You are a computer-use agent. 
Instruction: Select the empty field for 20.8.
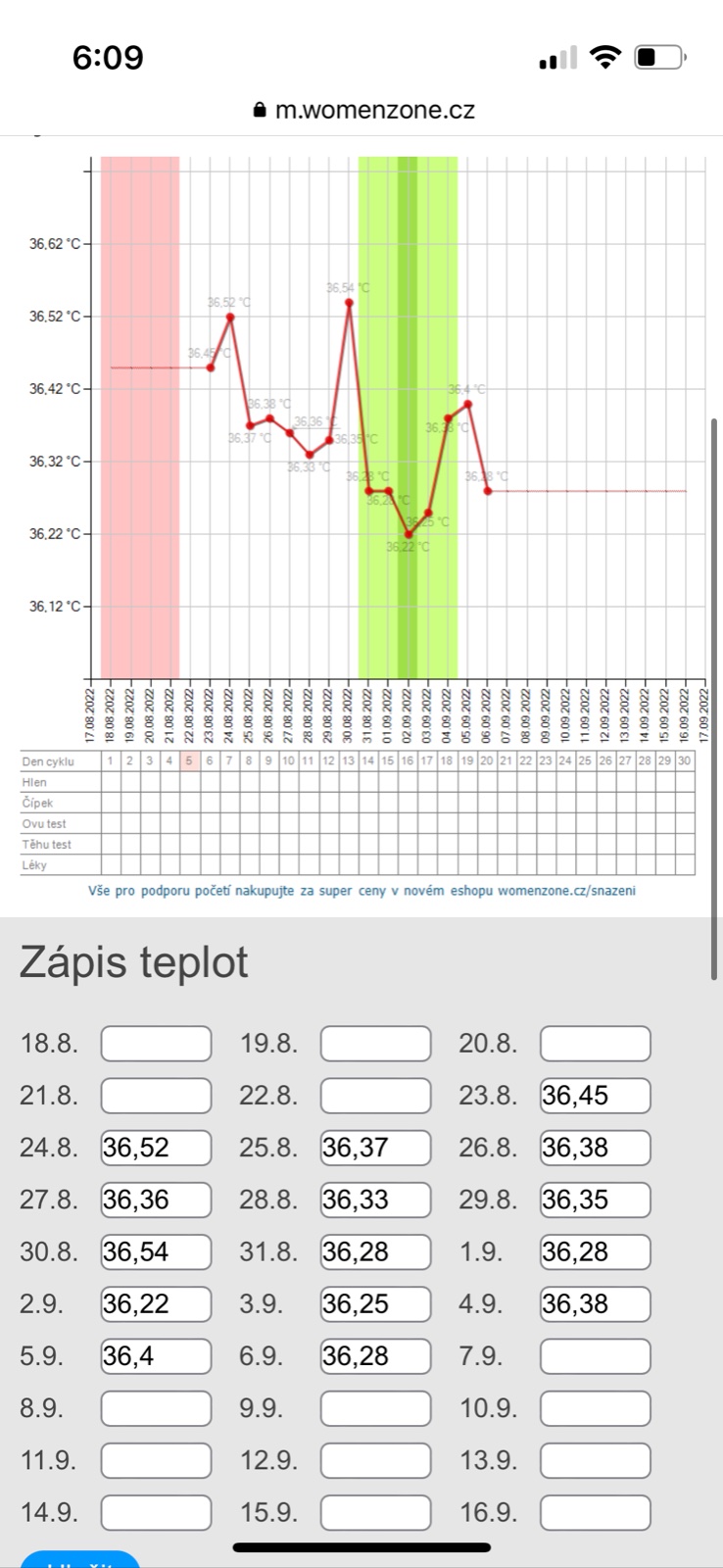pyautogui.click(x=595, y=1044)
